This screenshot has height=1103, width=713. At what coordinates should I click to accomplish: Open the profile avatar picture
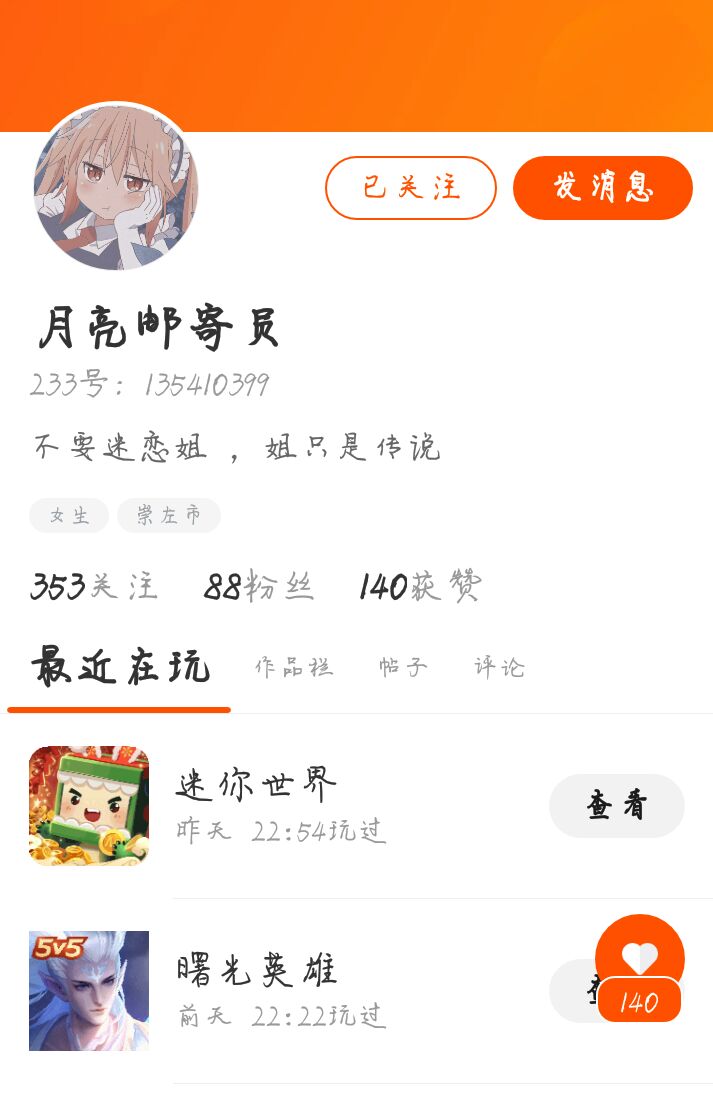click(115, 189)
